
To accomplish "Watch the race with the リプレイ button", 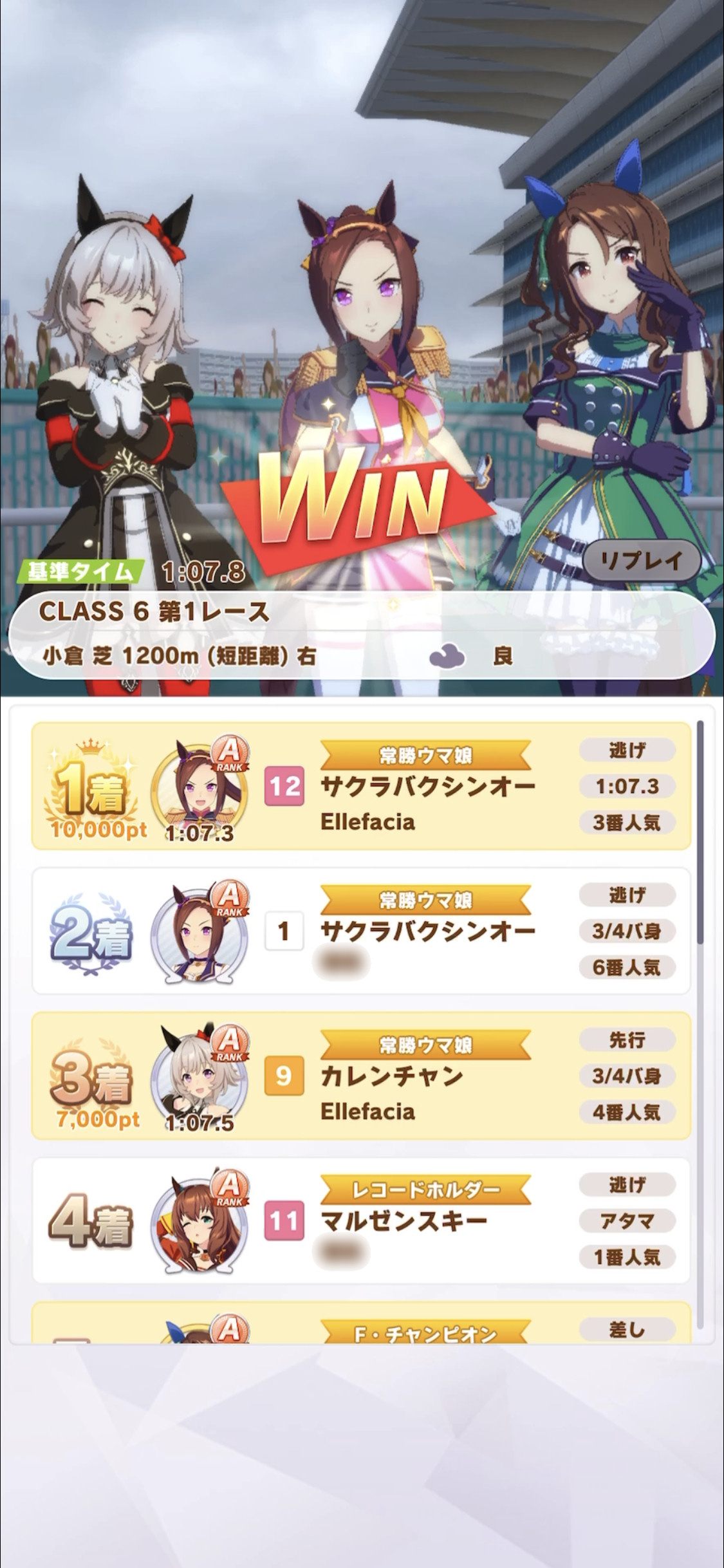I will pos(642,561).
